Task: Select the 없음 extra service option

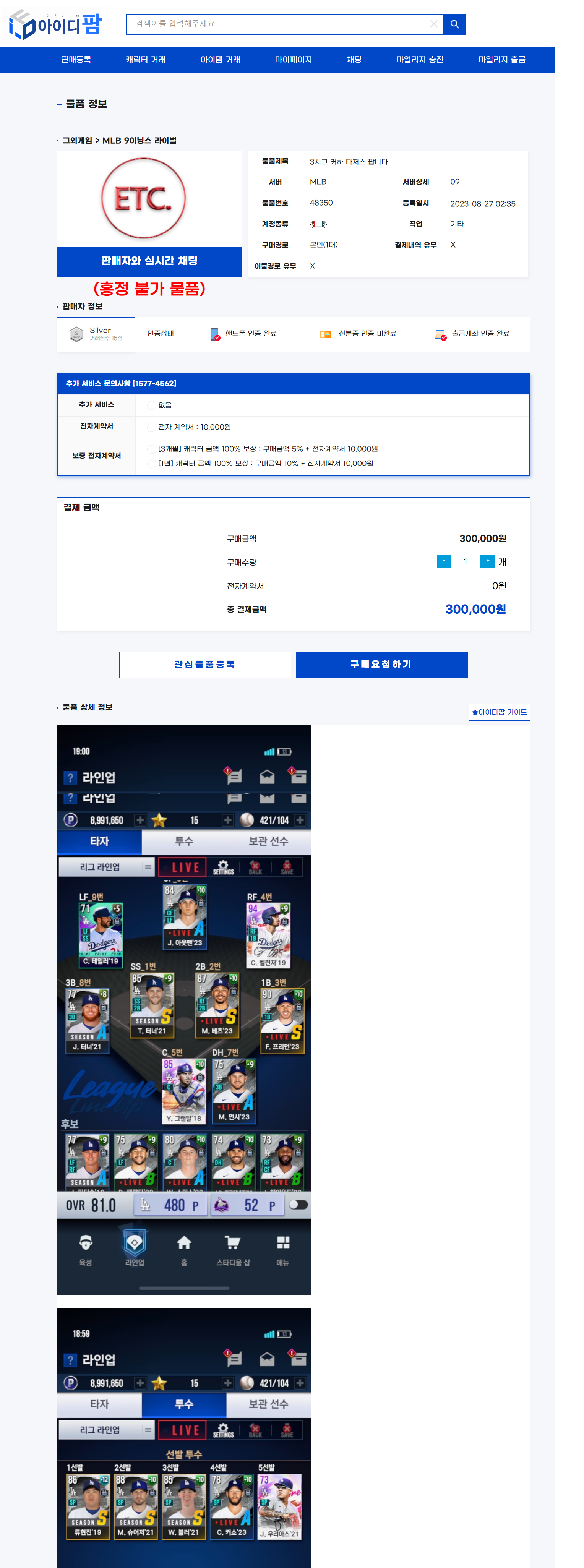Action: point(151,405)
